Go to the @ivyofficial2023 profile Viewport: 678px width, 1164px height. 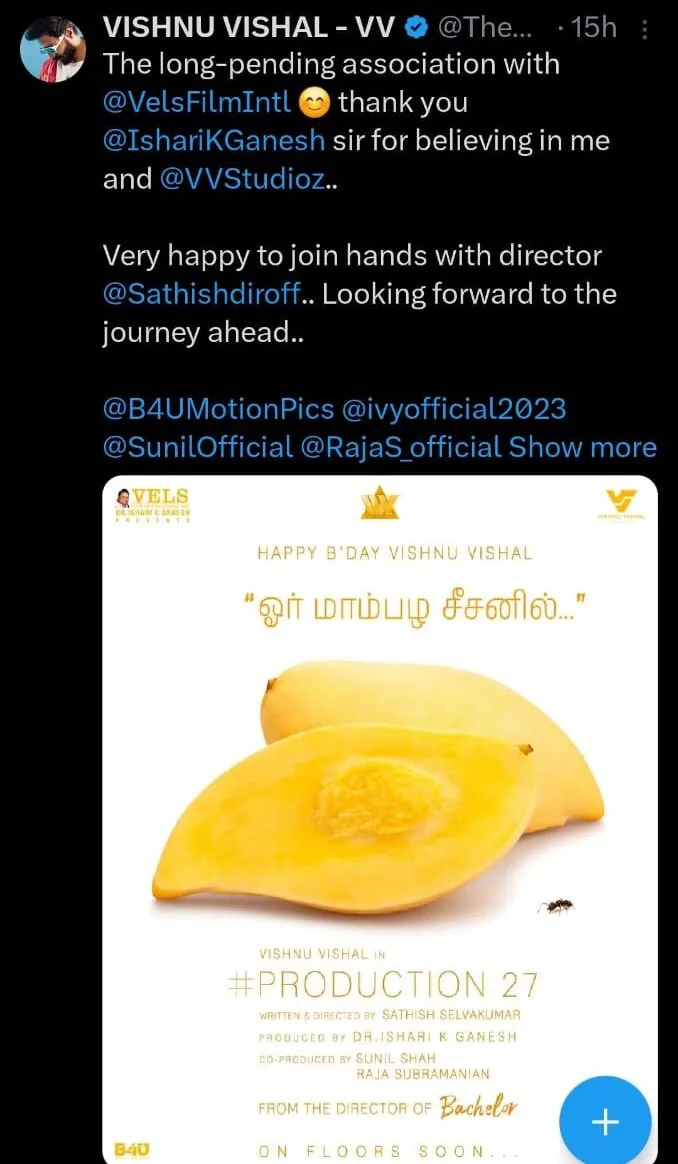454,408
